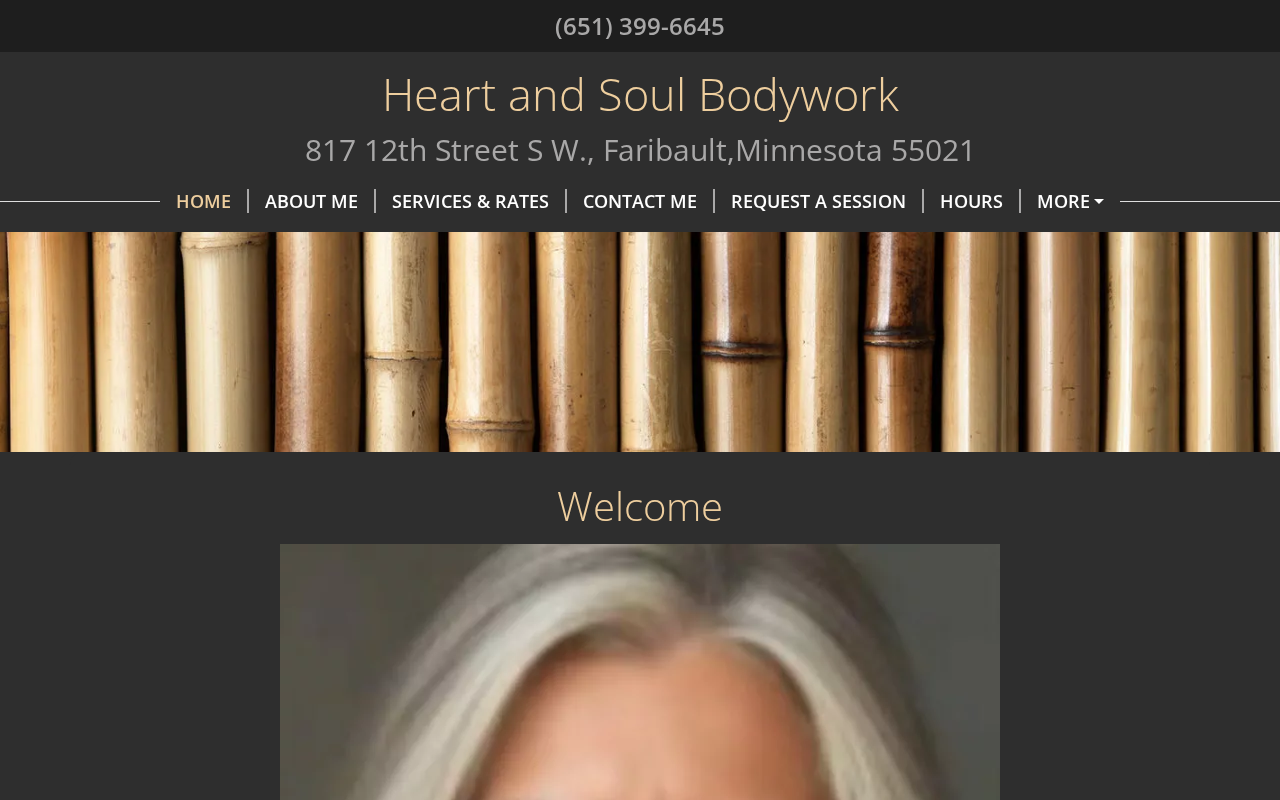Check the Hours page

pyautogui.click(x=971, y=201)
